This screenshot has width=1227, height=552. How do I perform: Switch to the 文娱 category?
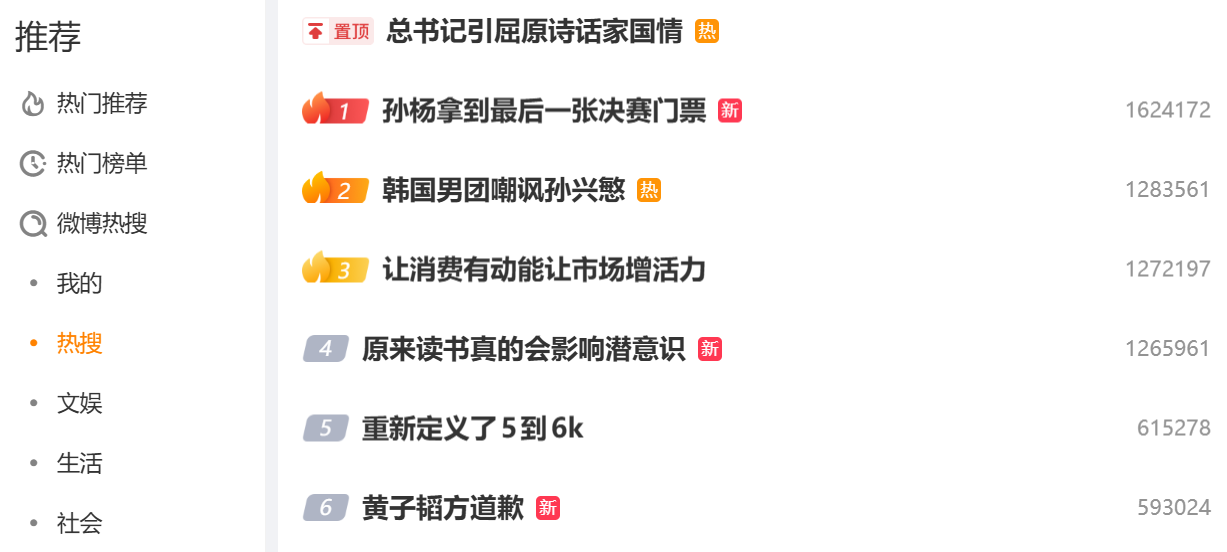[x=80, y=403]
